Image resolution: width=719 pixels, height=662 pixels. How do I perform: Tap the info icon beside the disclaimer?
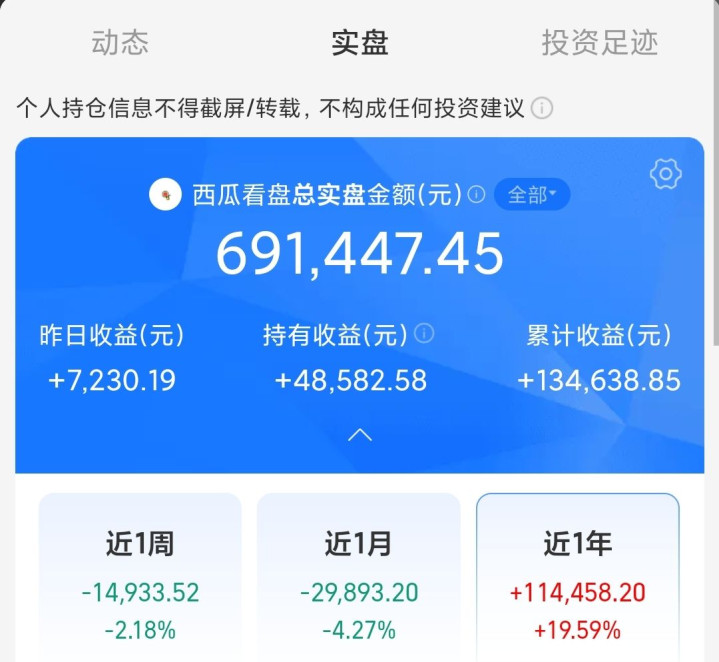[x=542, y=108]
